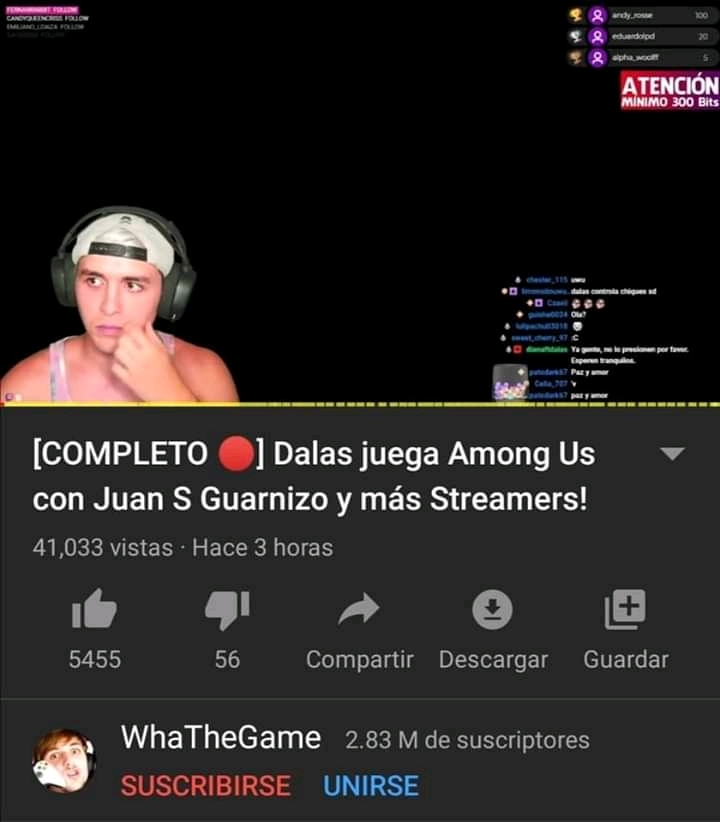
Task: Tap the video player to show controls
Action: [360, 200]
